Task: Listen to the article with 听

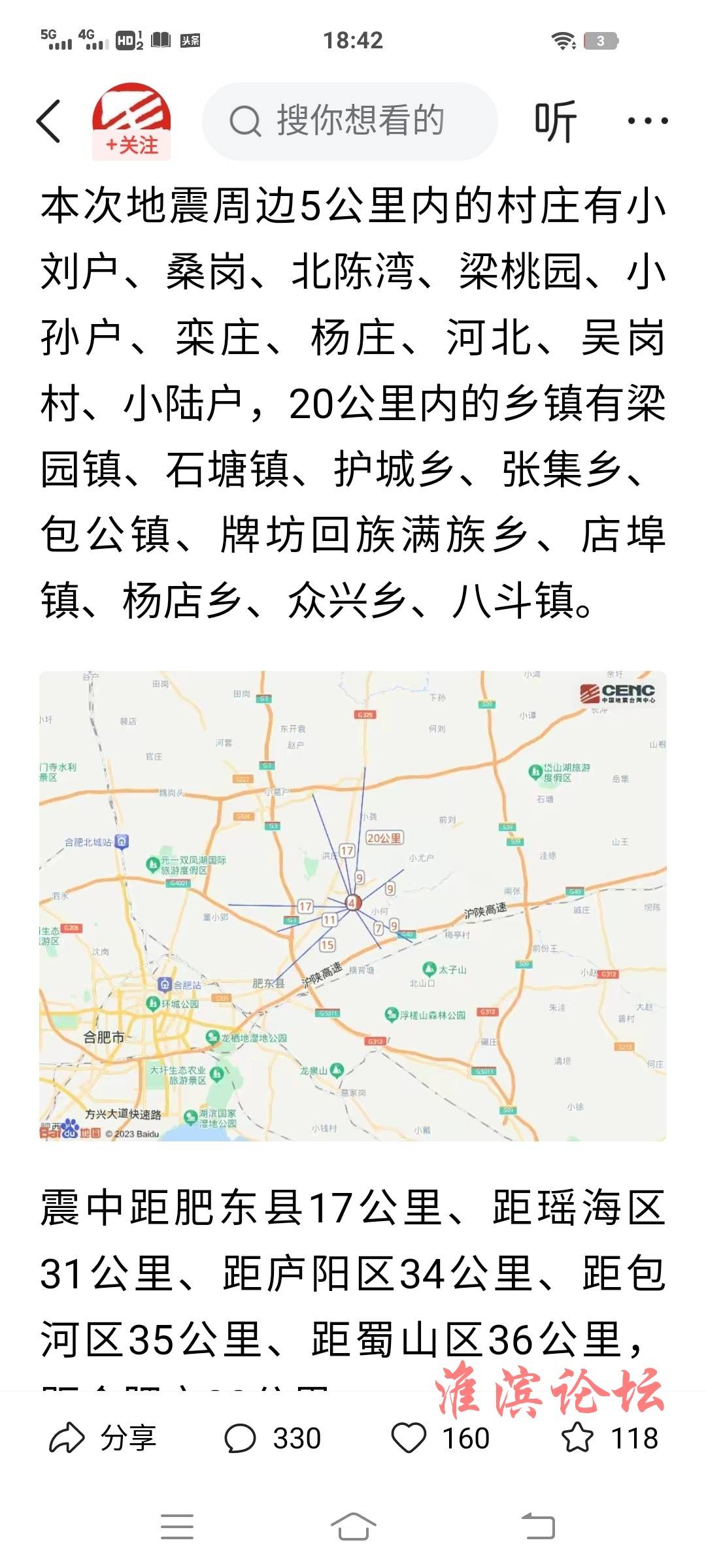Action: [554, 122]
